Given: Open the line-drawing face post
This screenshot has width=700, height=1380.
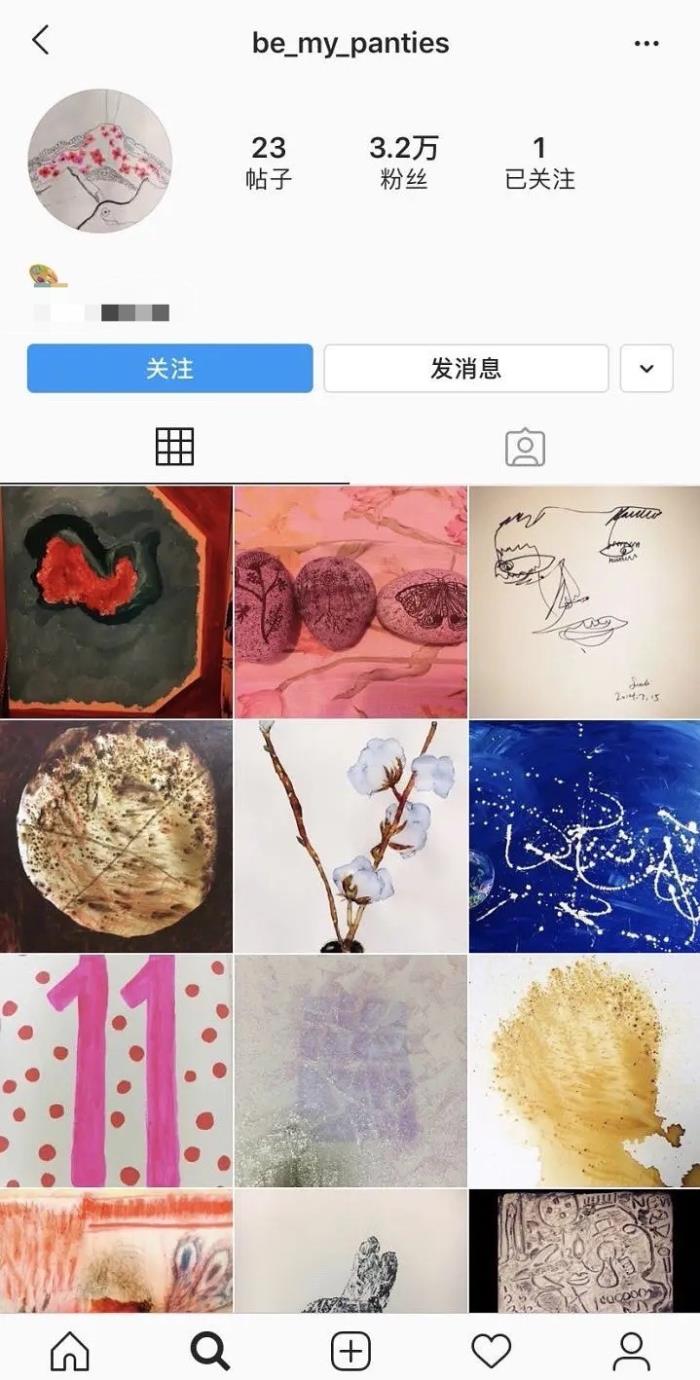Looking at the screenshot, I should tap(584, 602).
